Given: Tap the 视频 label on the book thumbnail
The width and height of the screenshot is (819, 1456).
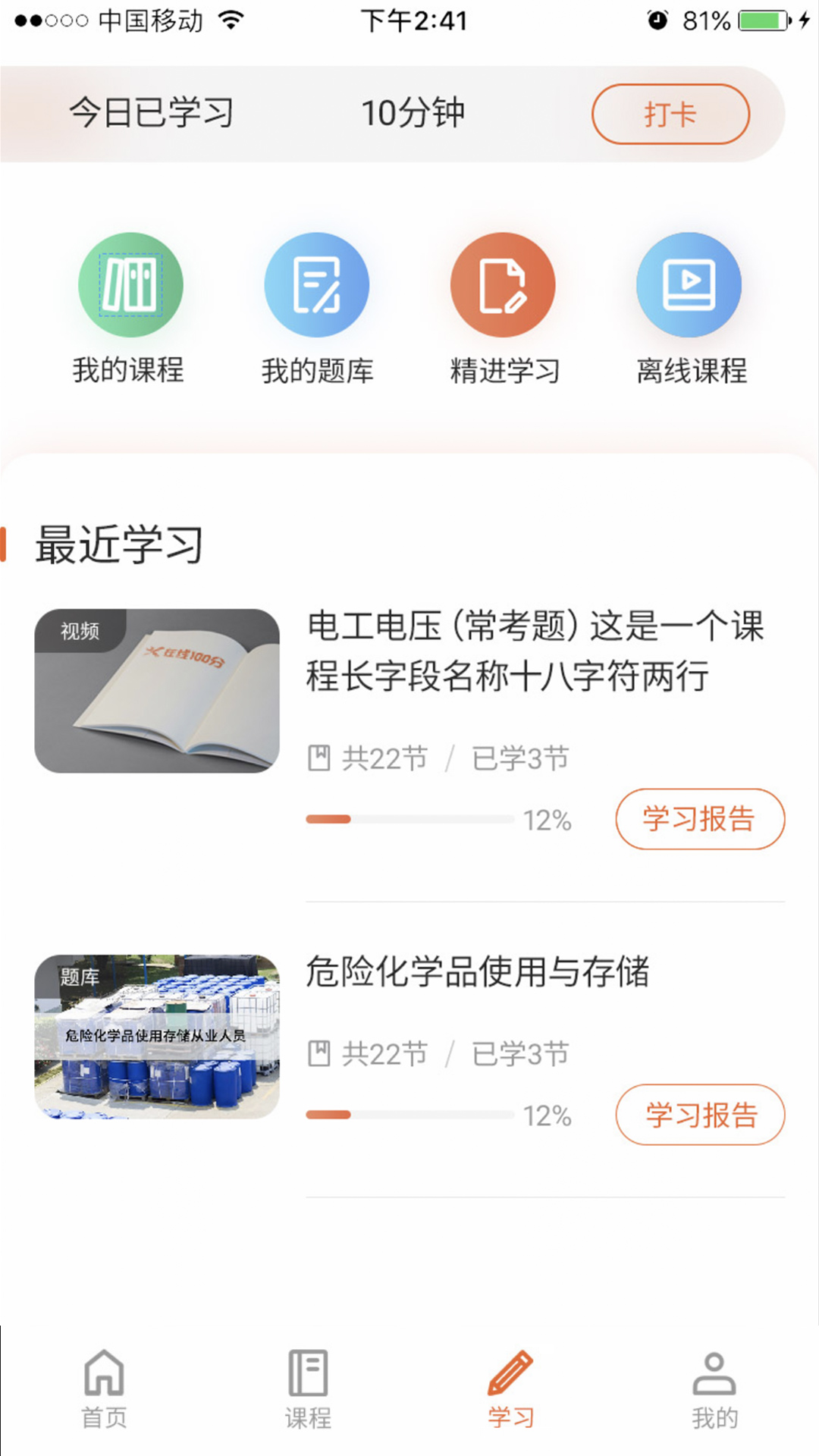Looking at the screenshot, I should point(81,629).
